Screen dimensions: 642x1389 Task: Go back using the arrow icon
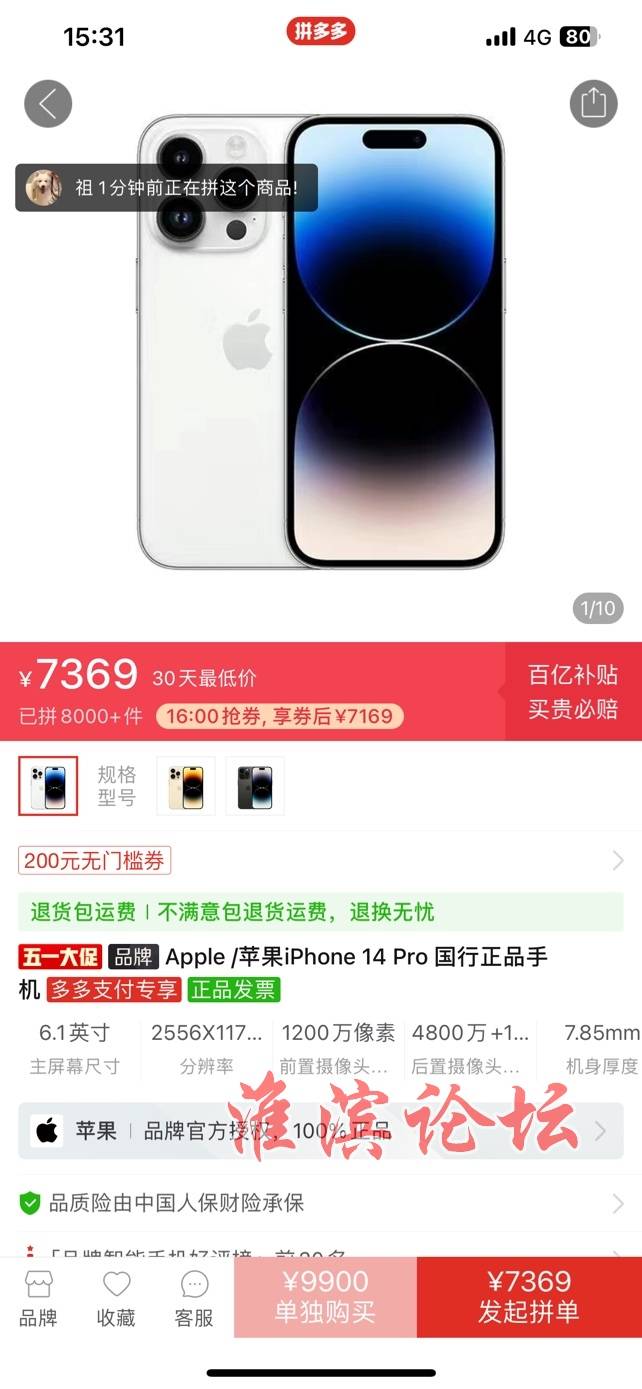[48, 103]
